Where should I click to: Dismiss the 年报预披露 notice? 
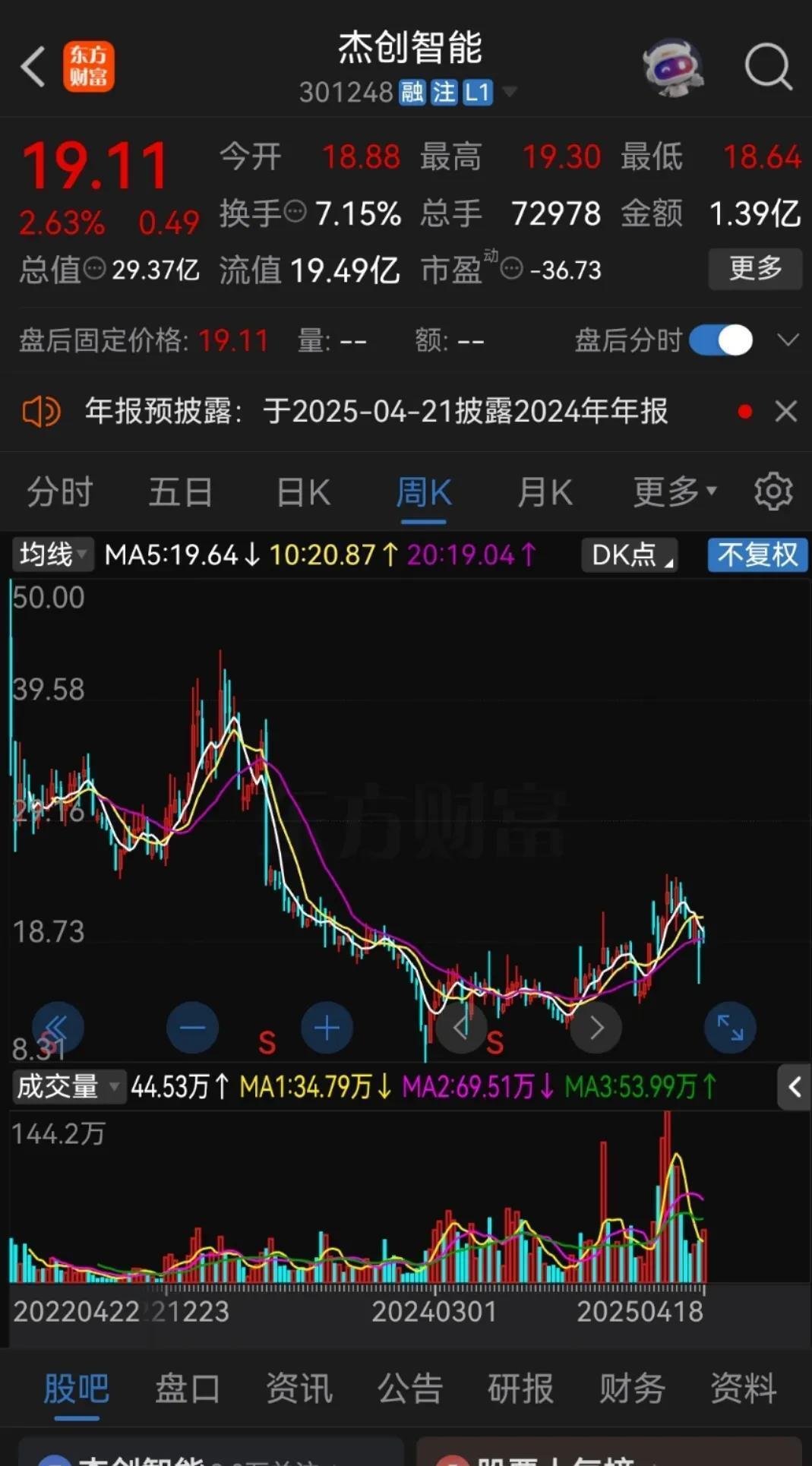click(x=786, y=412)
